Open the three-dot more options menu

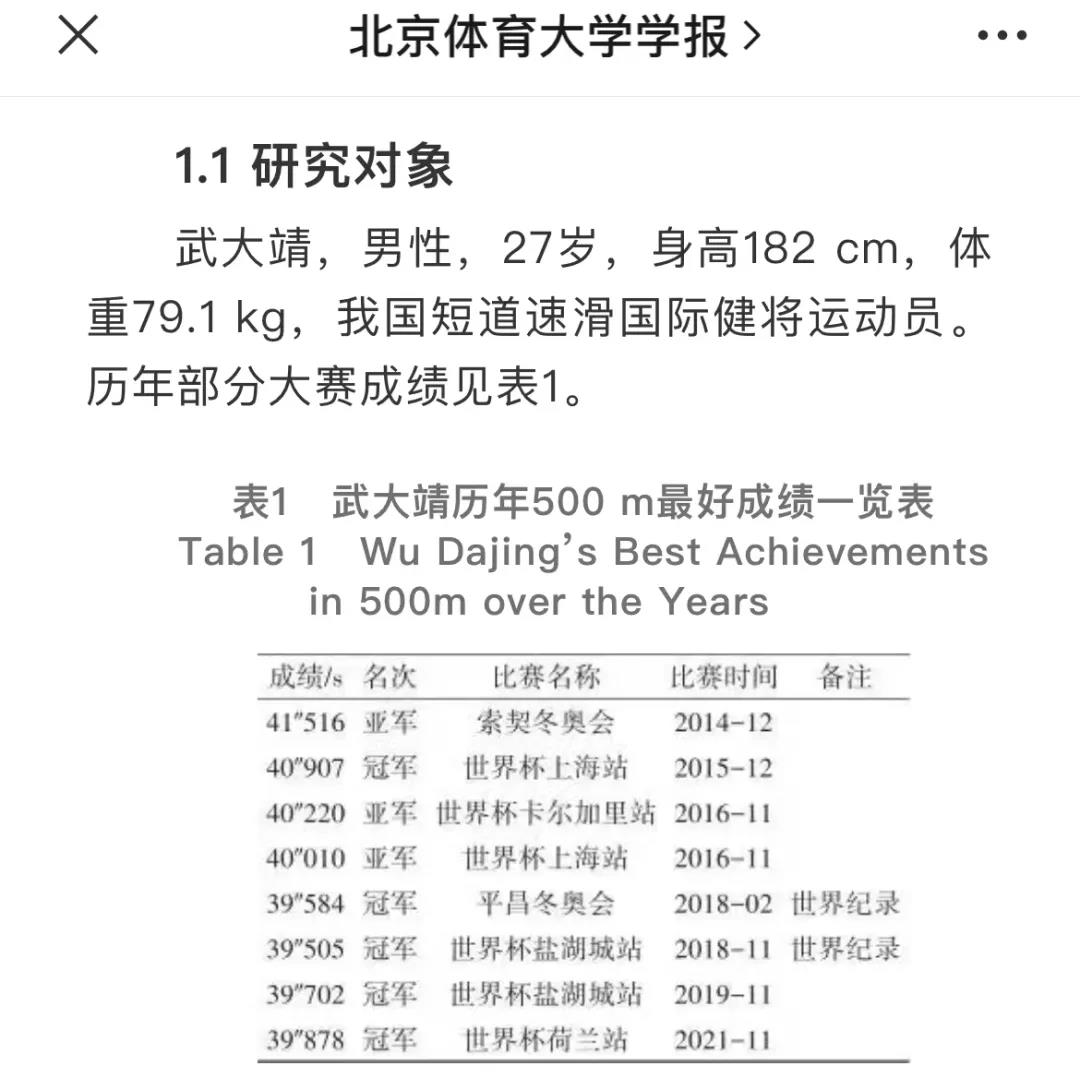click(x=1001, y=37)
